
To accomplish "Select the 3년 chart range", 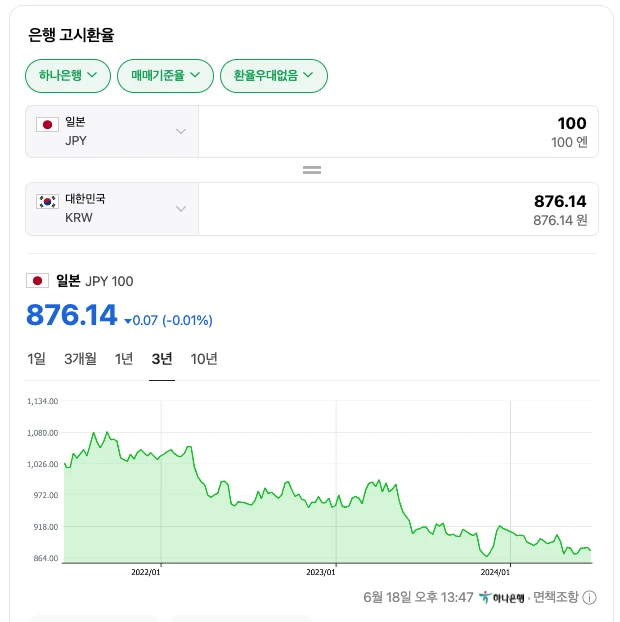I will pyautogui.click(x=162, y=359).
